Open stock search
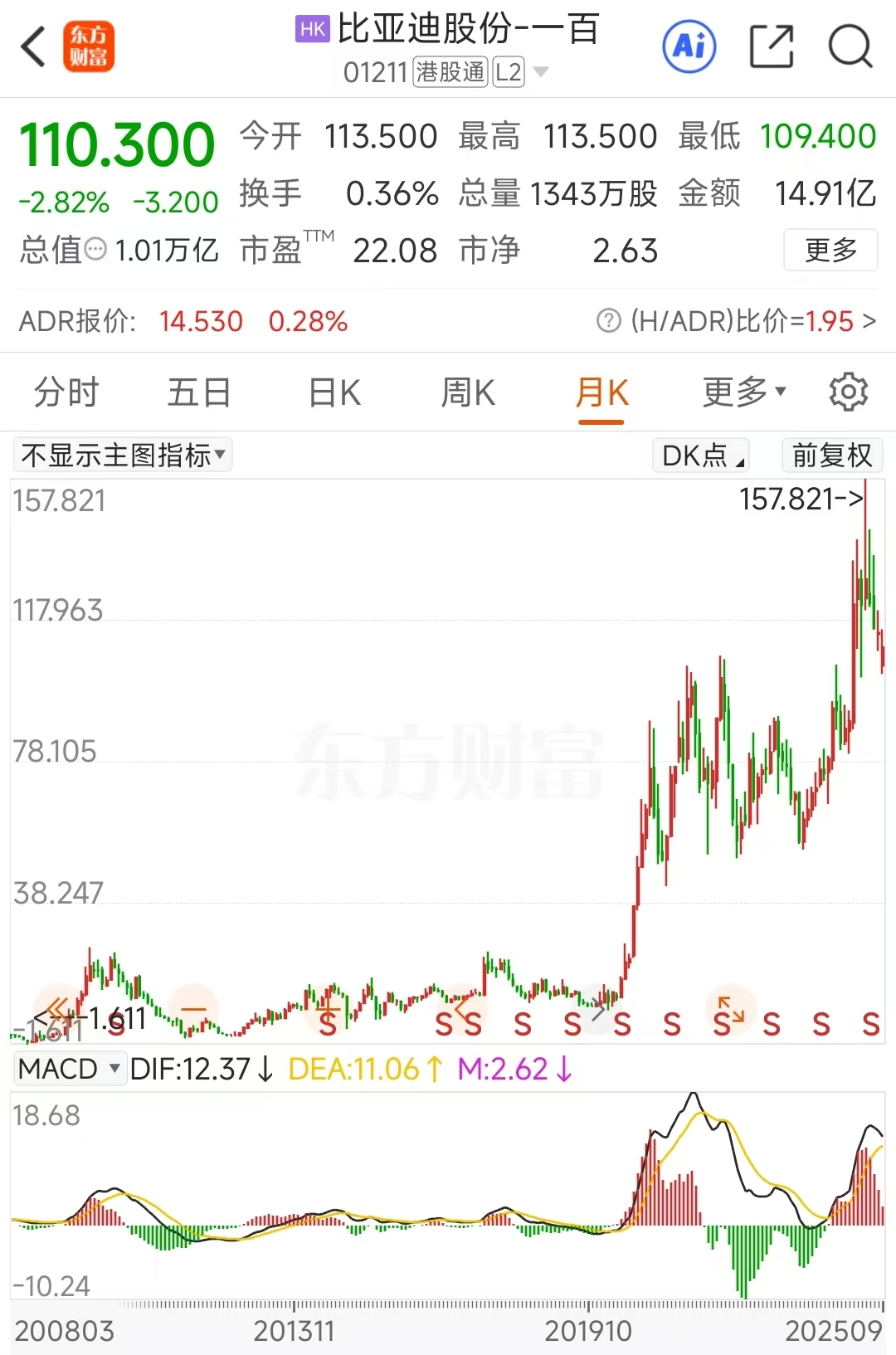Viewport: 896px width, 1355px height. pyautogui.click(x=850, y=46)
